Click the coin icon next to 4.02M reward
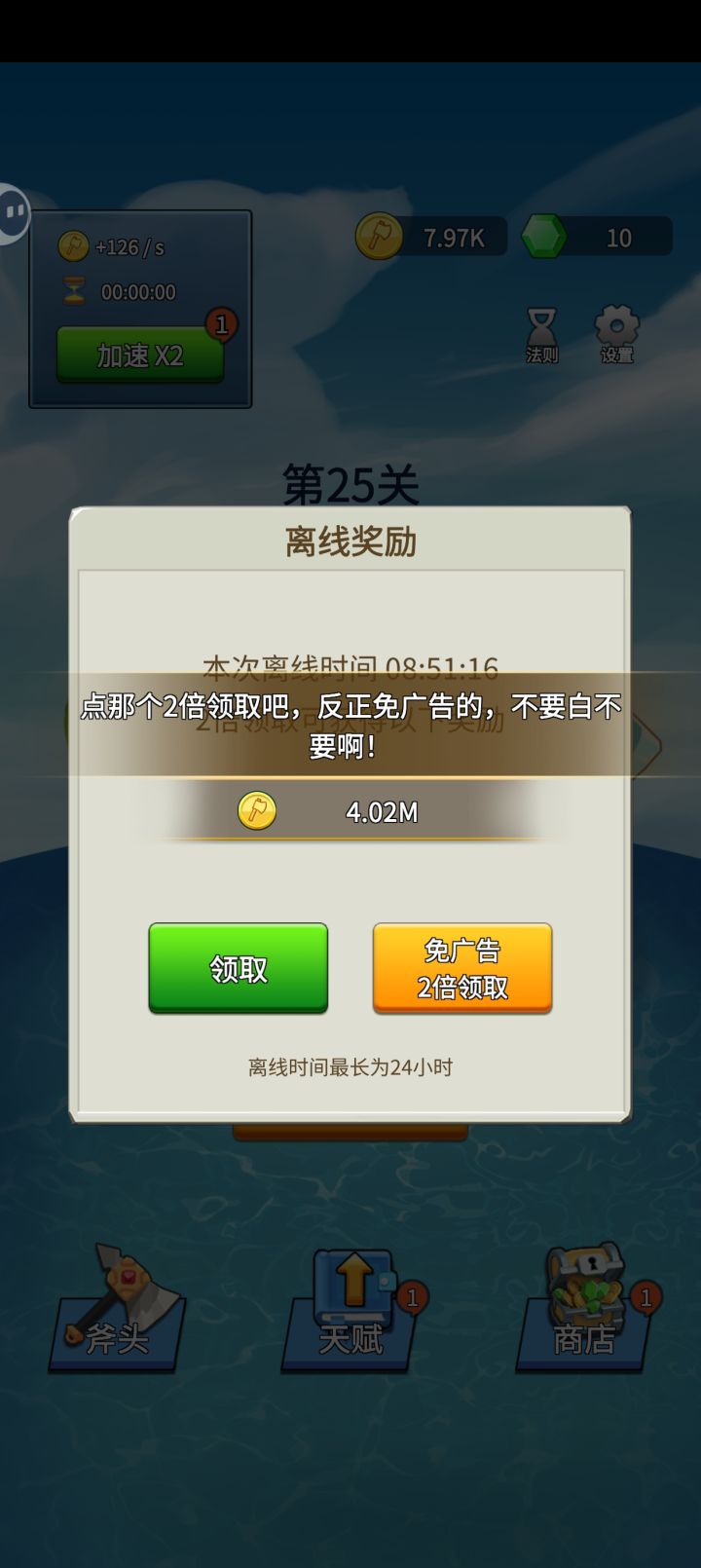Viewport: 701px width, 1568px height. tap(255, 812)
